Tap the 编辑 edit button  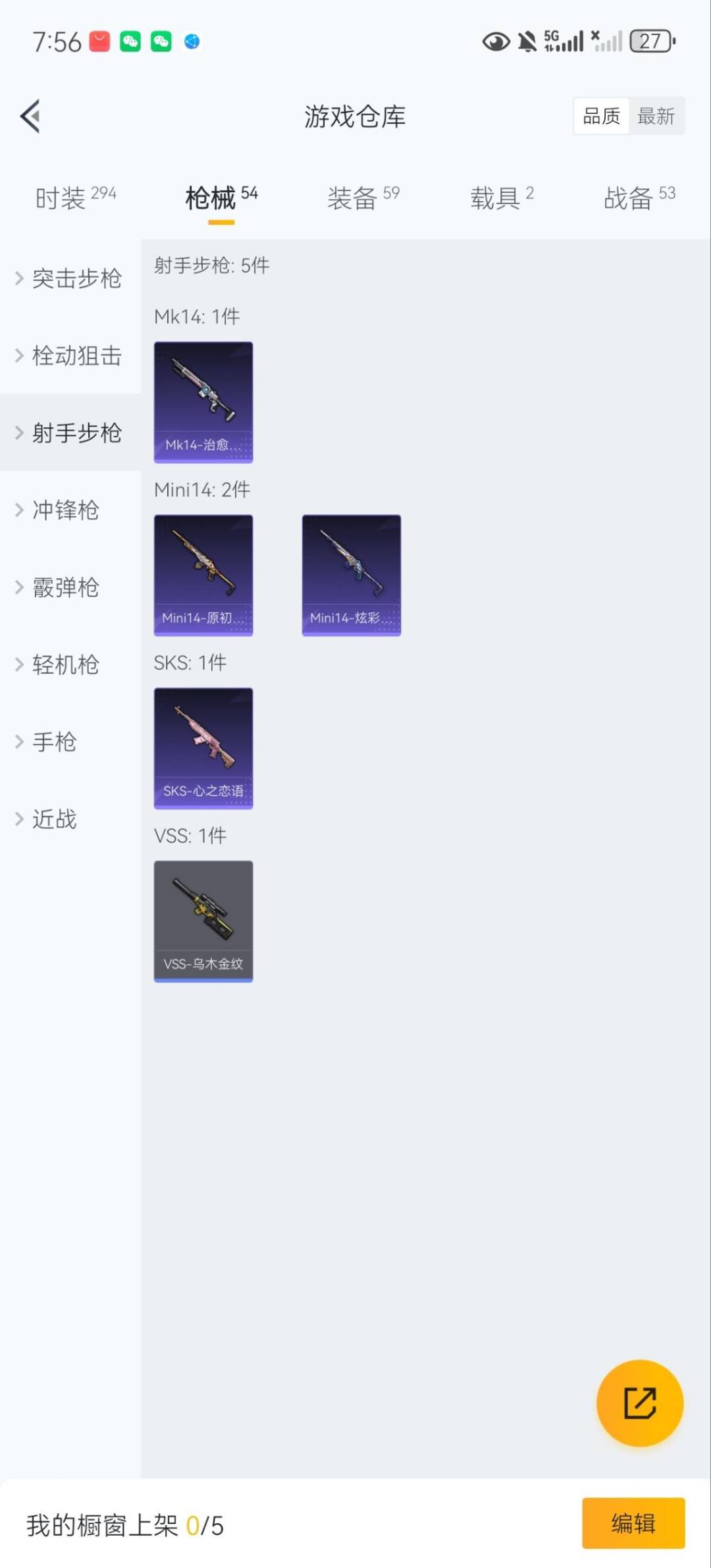pos(633,1523)
